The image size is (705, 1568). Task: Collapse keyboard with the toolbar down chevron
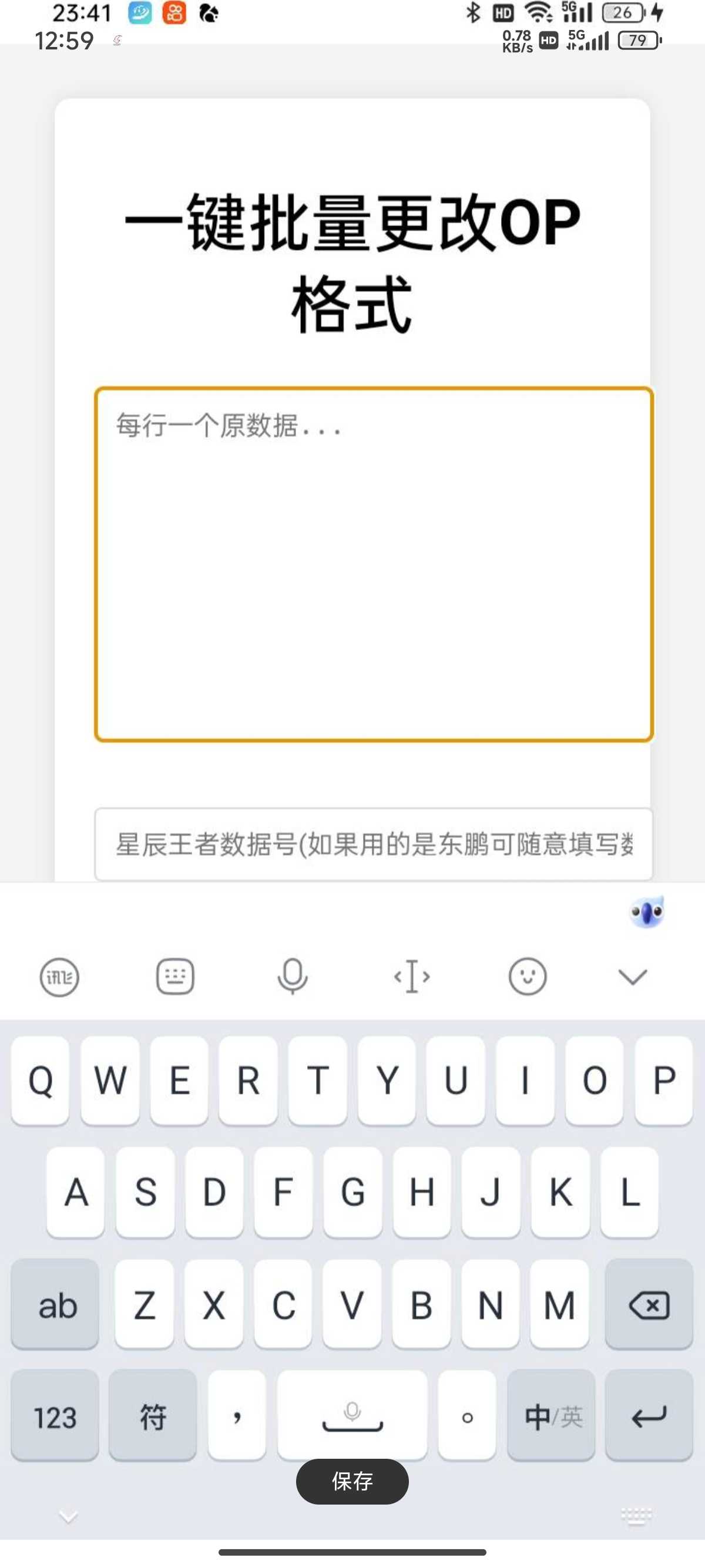[x=633, y=977]
